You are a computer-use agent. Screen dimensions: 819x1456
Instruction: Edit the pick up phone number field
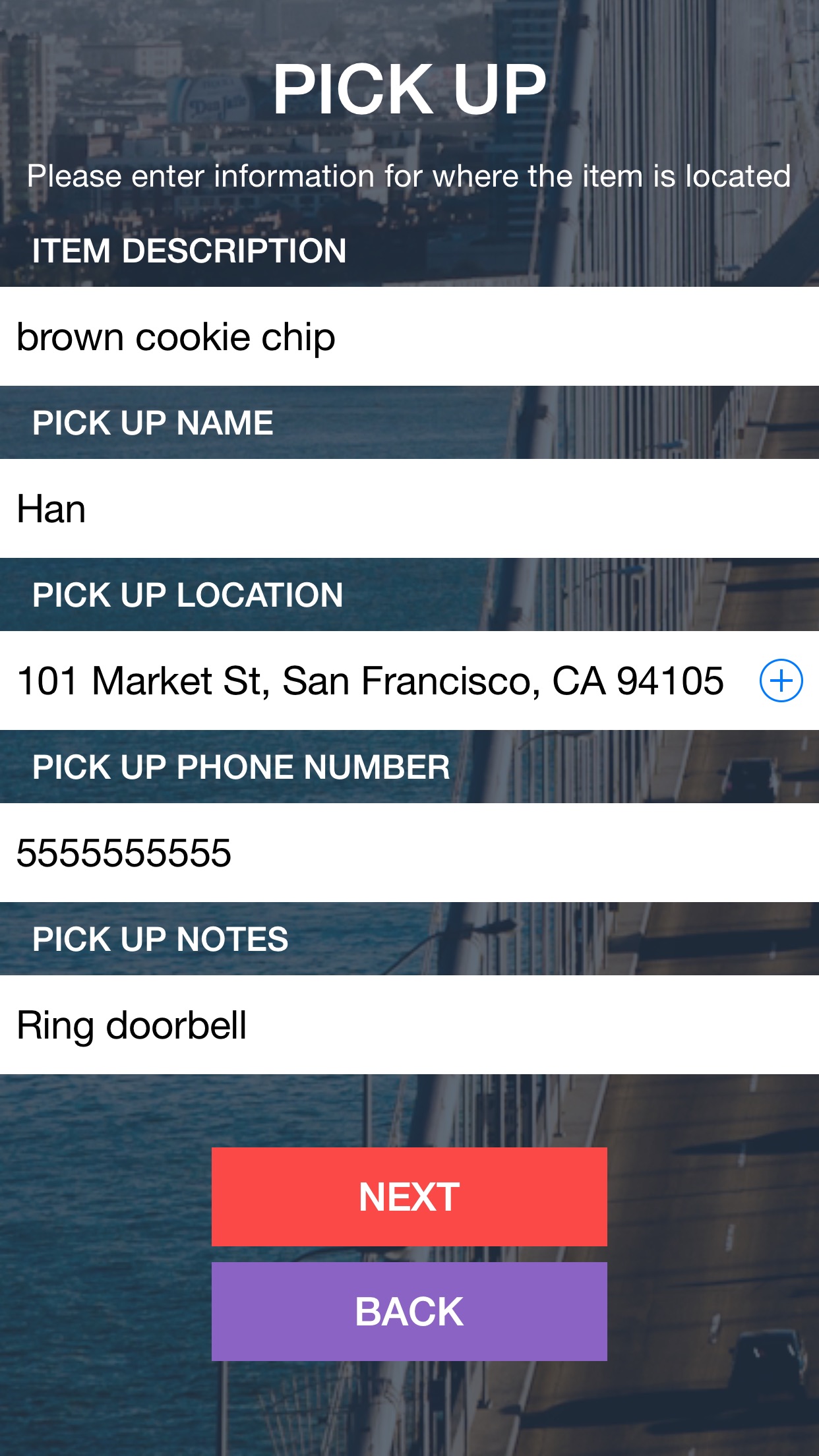pos(409,853)
